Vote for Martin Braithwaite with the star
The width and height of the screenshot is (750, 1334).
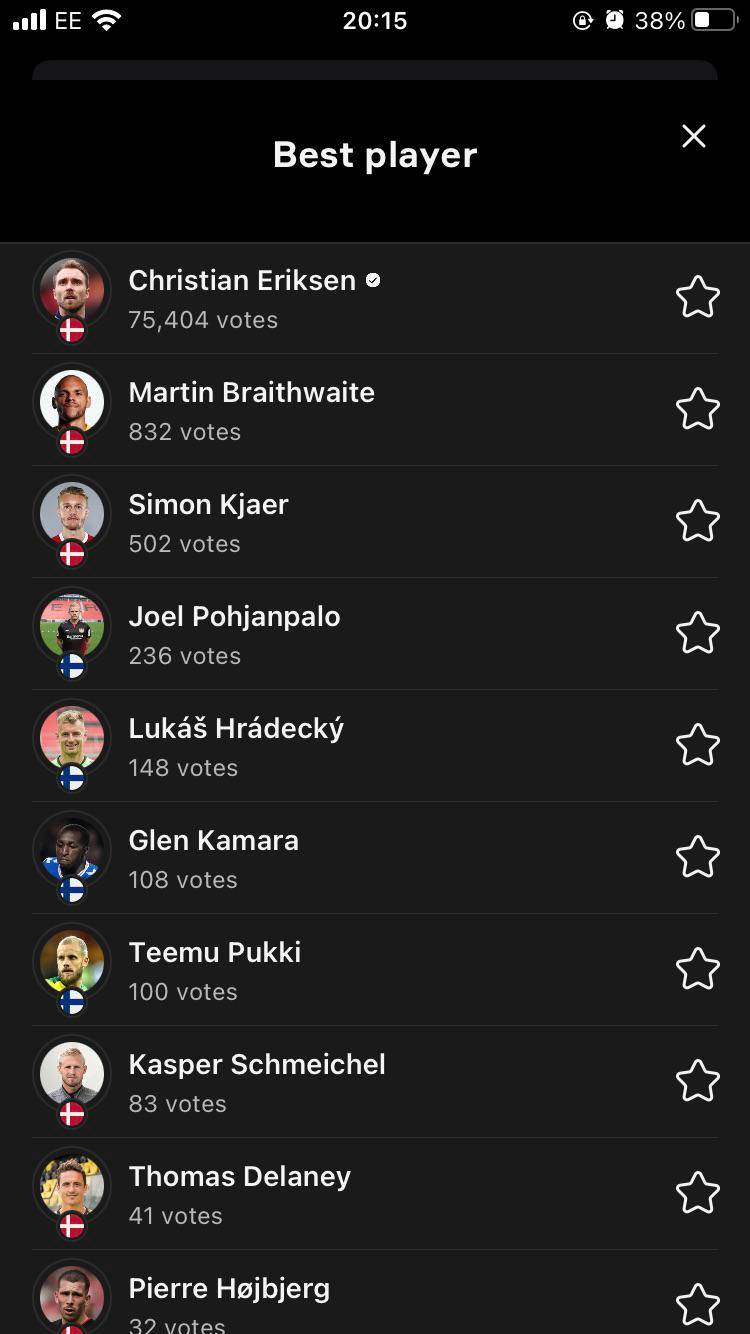[697, 409]
